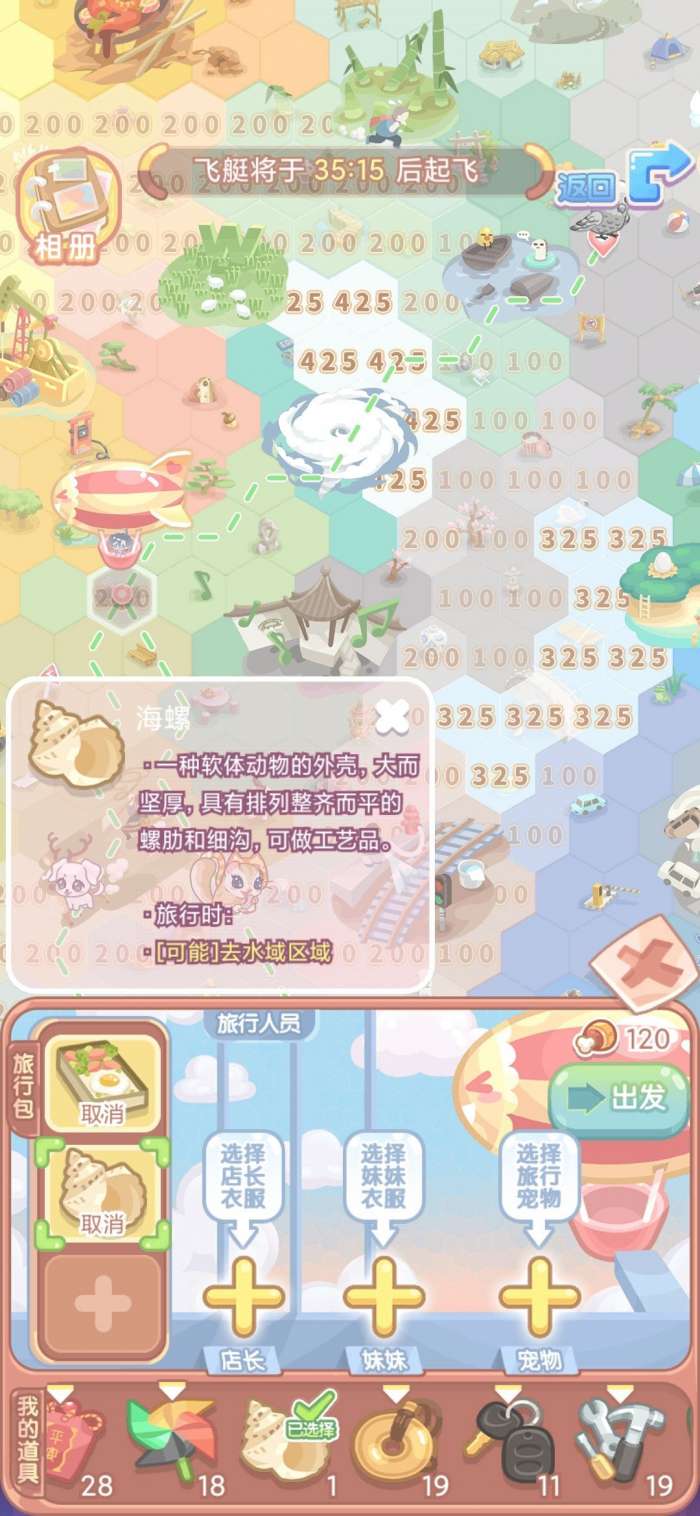Close the 海螺 item description popup
Screen dimensions: 700x1516
coord(392,715)
